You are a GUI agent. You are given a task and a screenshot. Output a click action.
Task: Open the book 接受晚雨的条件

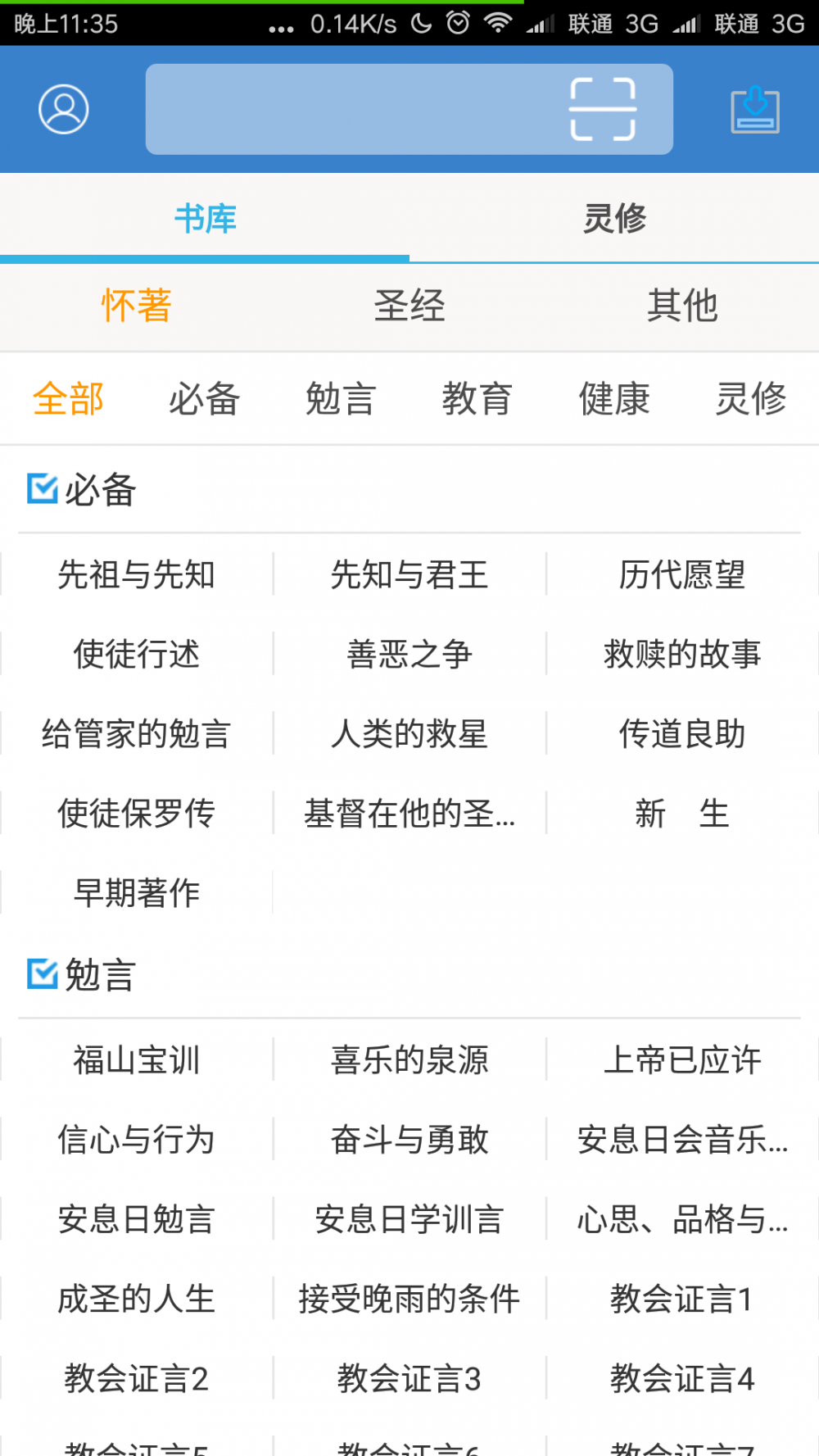coord(409,1299)
